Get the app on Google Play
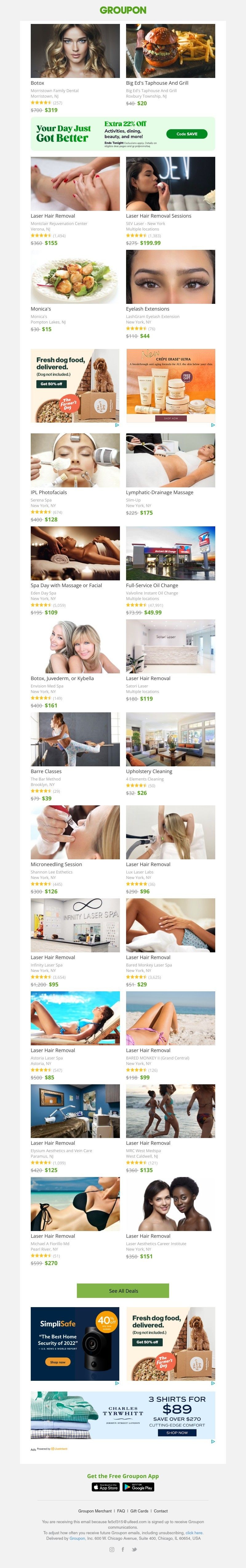This screenshot has width=246, height=1568. (x=138, y=1487)
